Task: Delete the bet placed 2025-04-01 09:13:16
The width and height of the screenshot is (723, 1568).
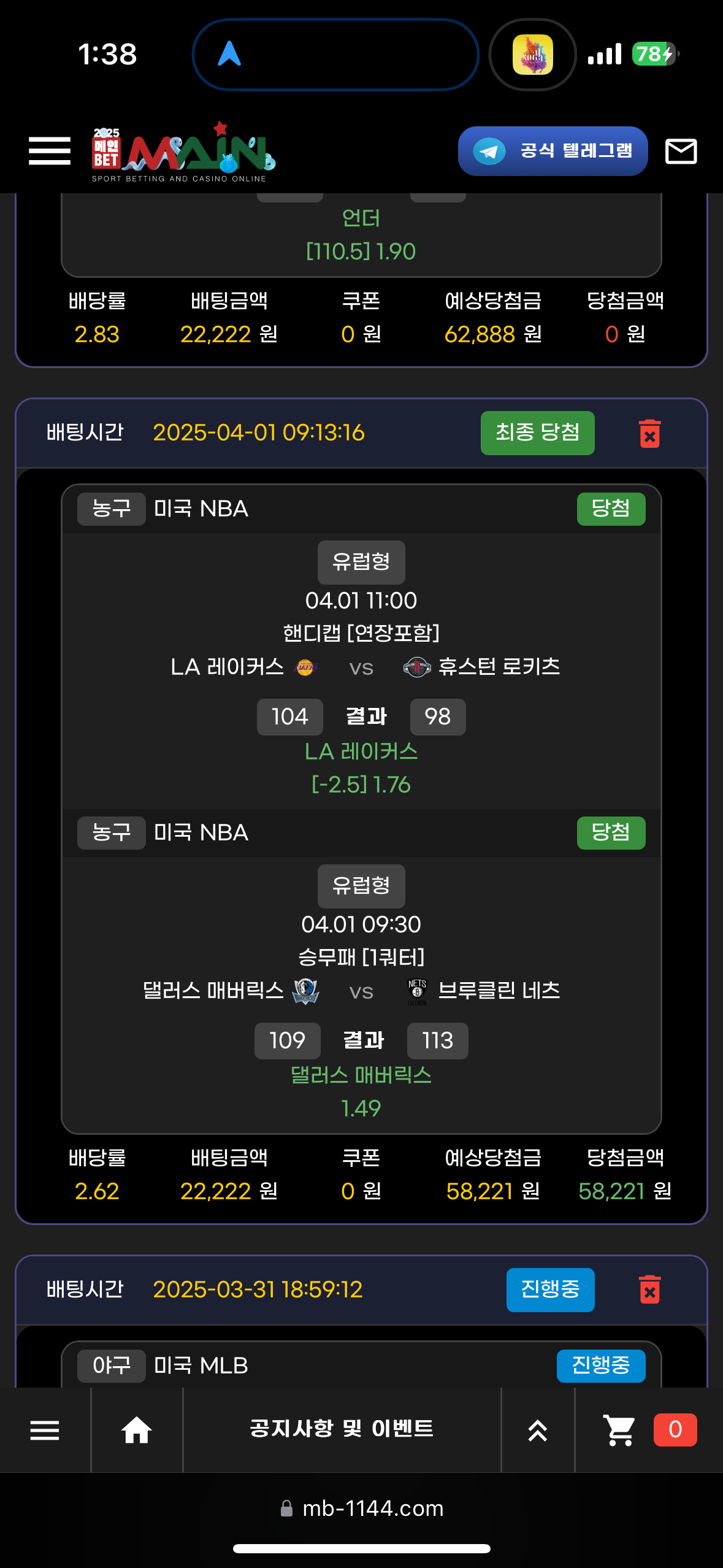Action: pyautogui.click(x=649, y=434)
